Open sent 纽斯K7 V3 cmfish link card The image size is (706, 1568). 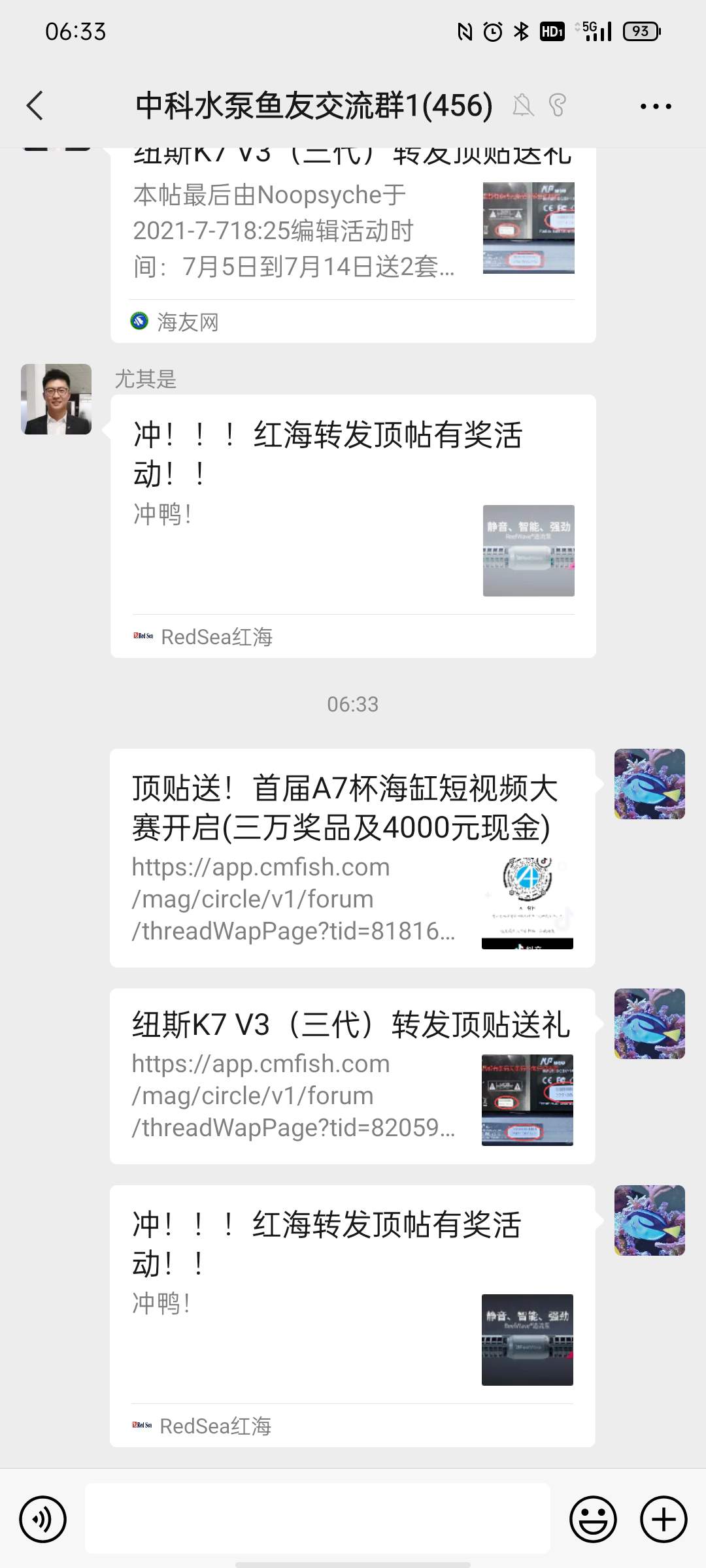click(x=352, y=1076)
